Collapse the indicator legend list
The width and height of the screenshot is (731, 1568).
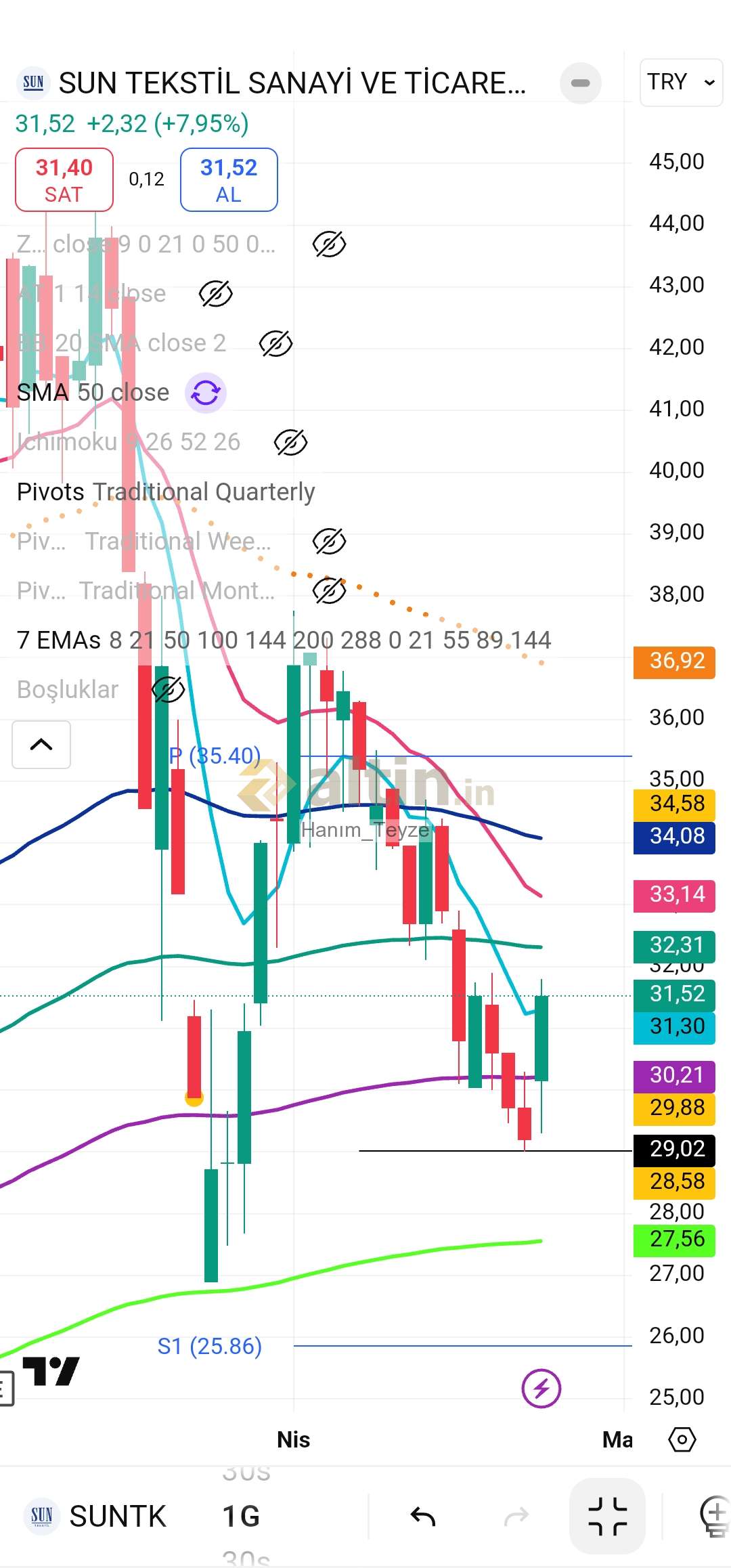41,745
